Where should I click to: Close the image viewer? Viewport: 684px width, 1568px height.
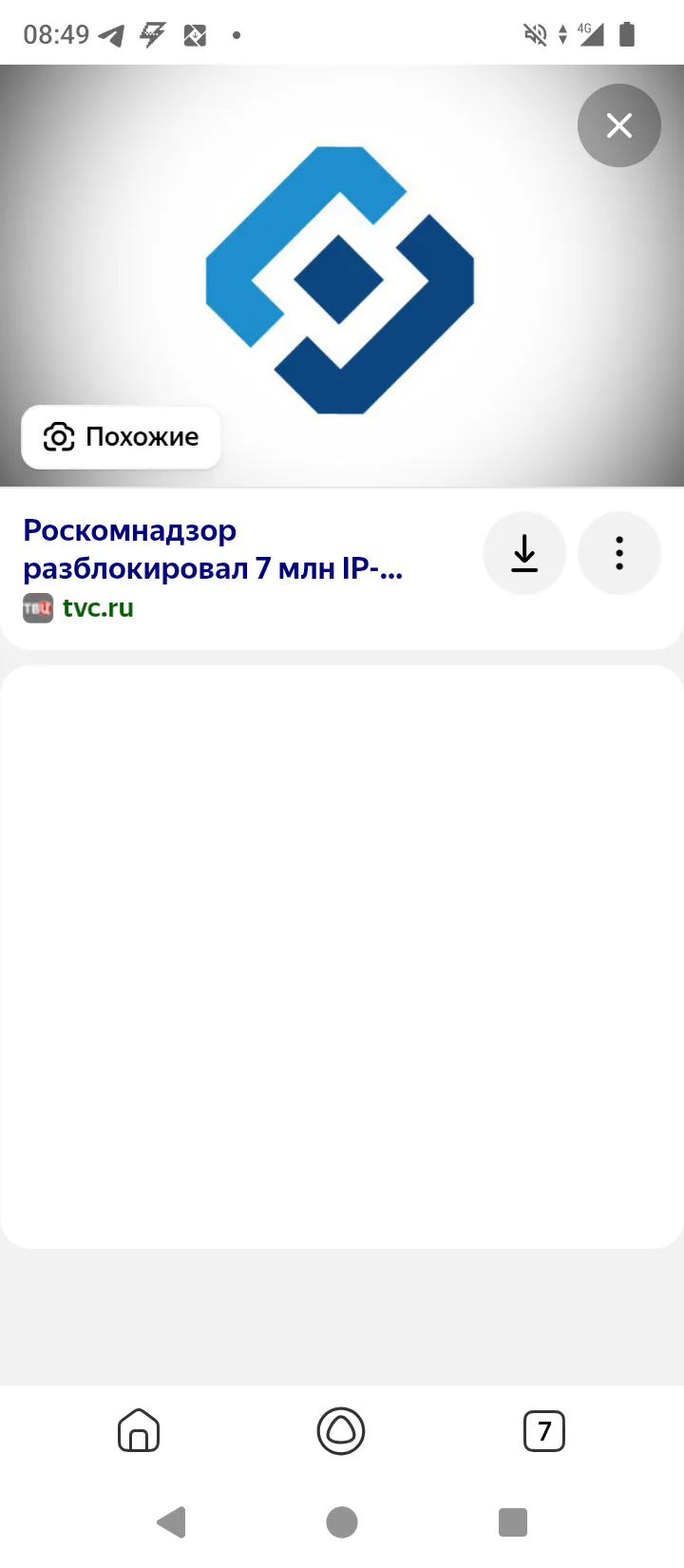pos(619,125)
